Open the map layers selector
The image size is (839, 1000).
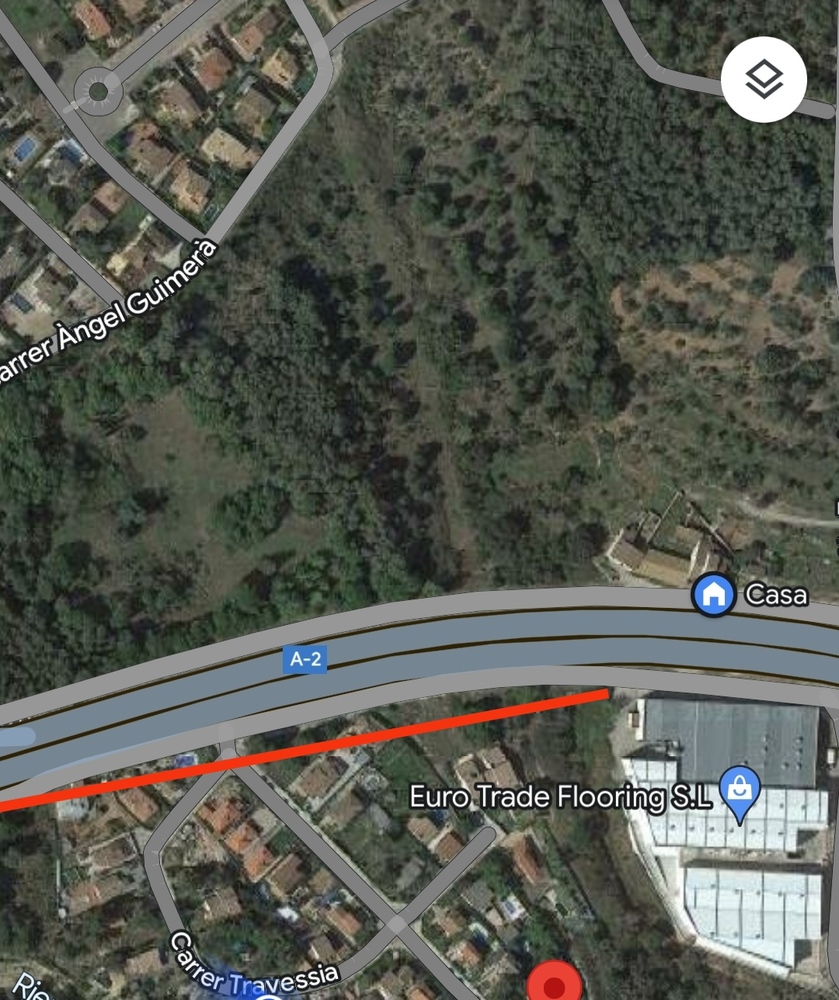[764, 79]
